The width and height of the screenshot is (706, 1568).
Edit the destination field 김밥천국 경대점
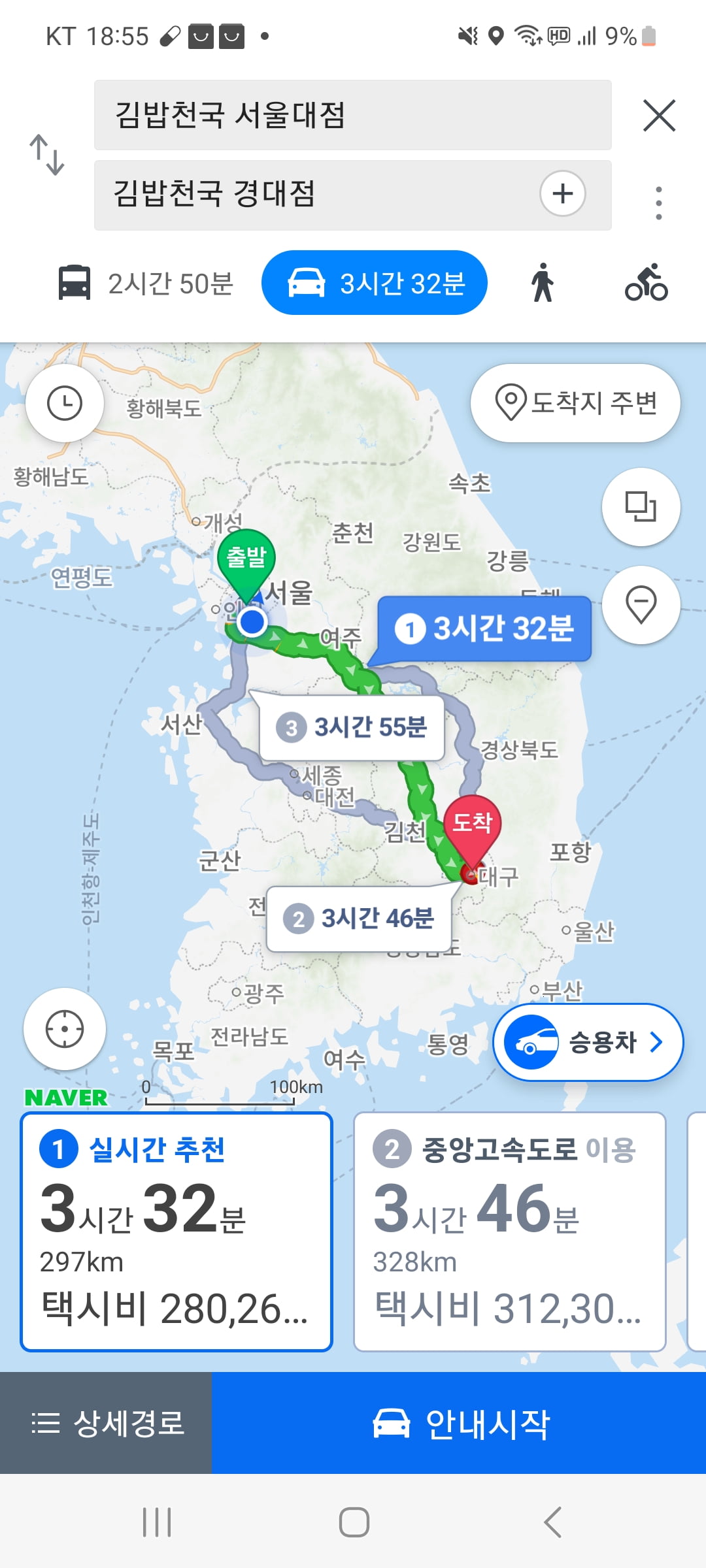pos(314,195)
